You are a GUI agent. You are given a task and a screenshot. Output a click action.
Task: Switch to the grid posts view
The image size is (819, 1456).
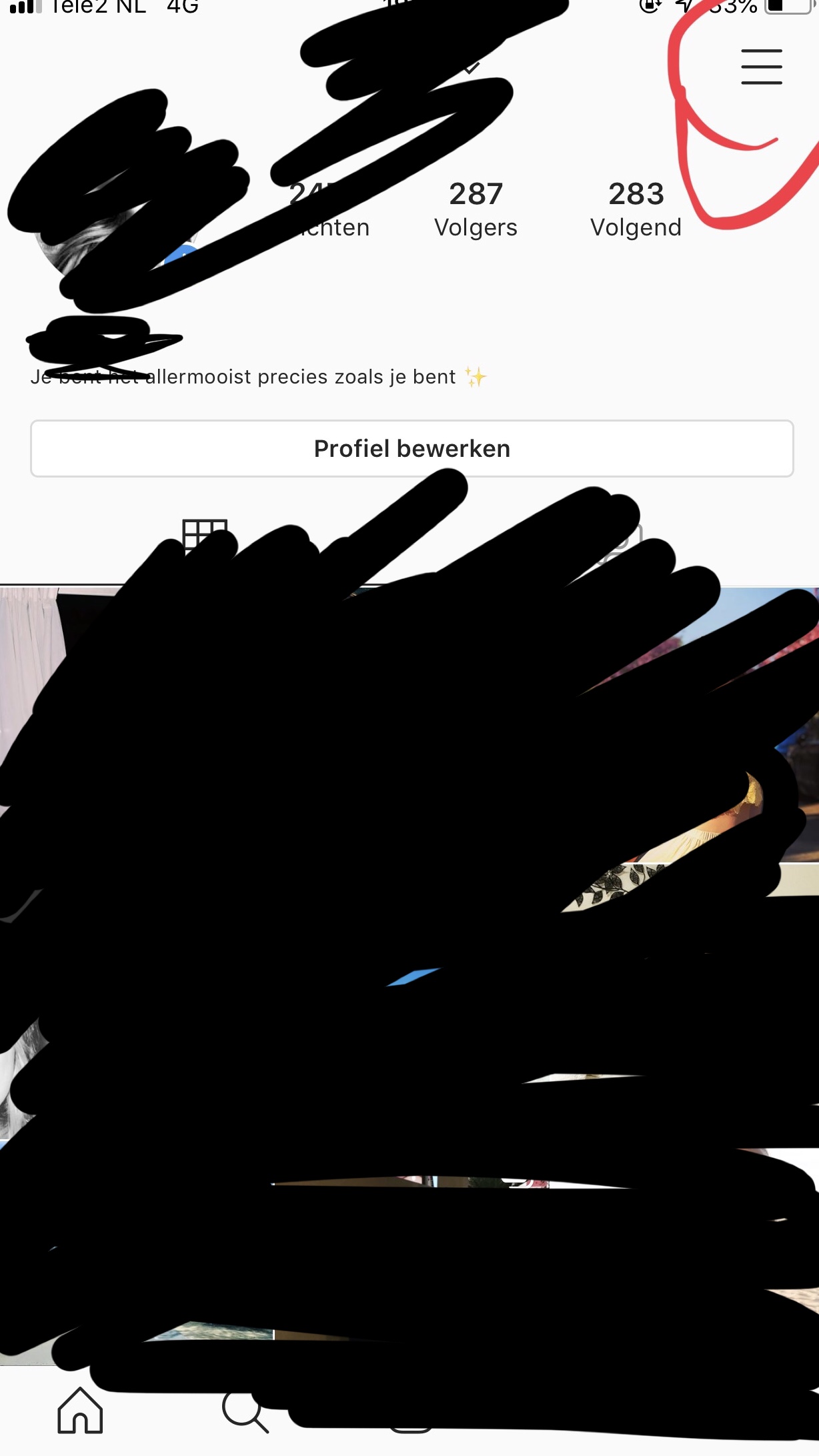205,535
